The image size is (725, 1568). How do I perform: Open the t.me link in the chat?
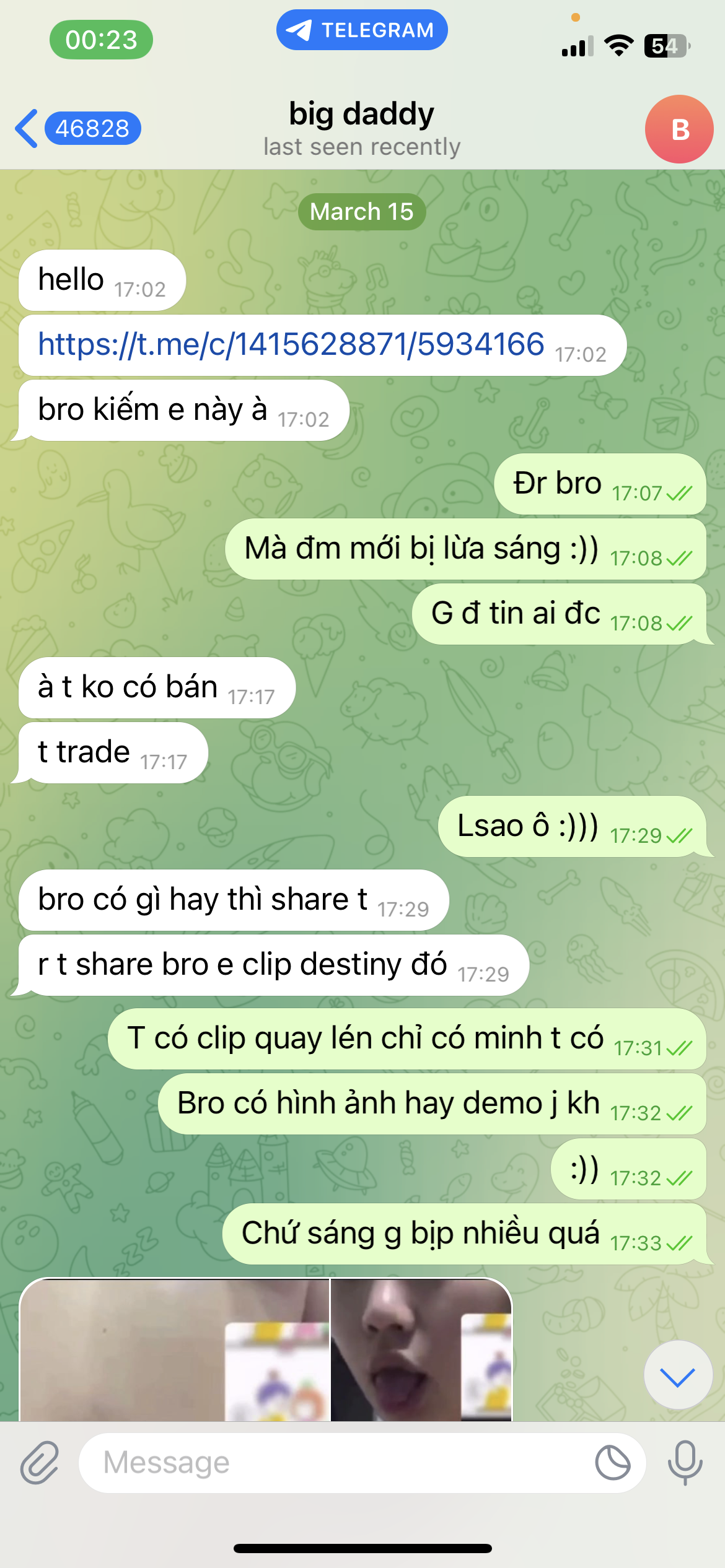291,344
